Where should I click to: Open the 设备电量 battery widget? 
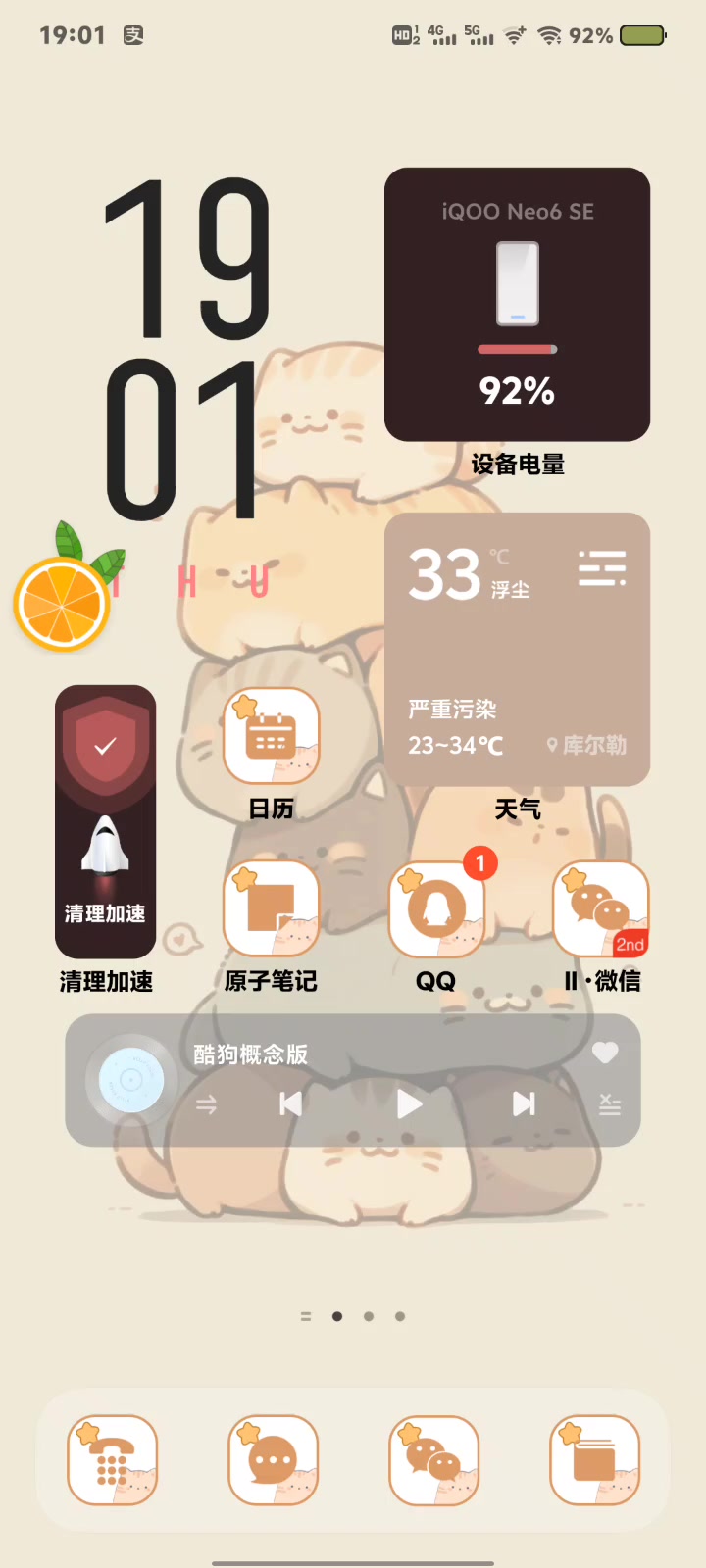tap(517, 305)
